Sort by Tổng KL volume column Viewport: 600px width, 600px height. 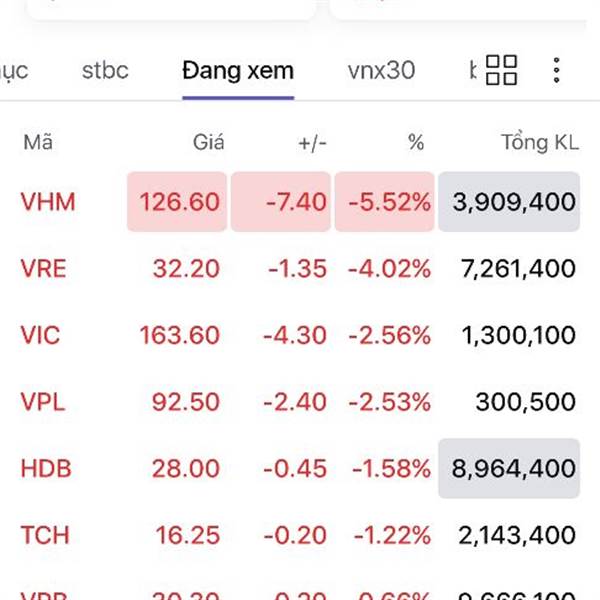[x=539, y=143]
